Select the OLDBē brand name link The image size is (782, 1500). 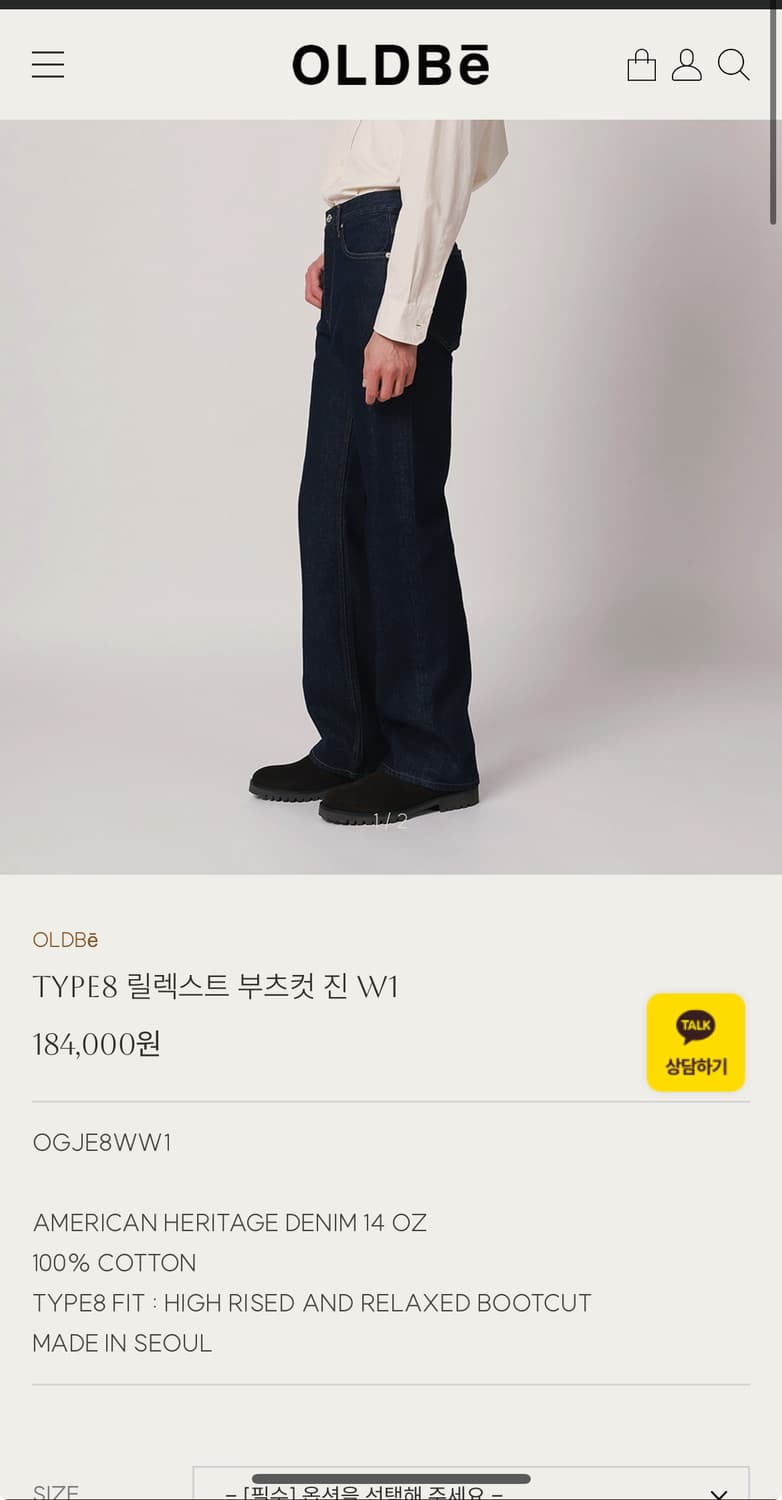[x=64, y=940]
